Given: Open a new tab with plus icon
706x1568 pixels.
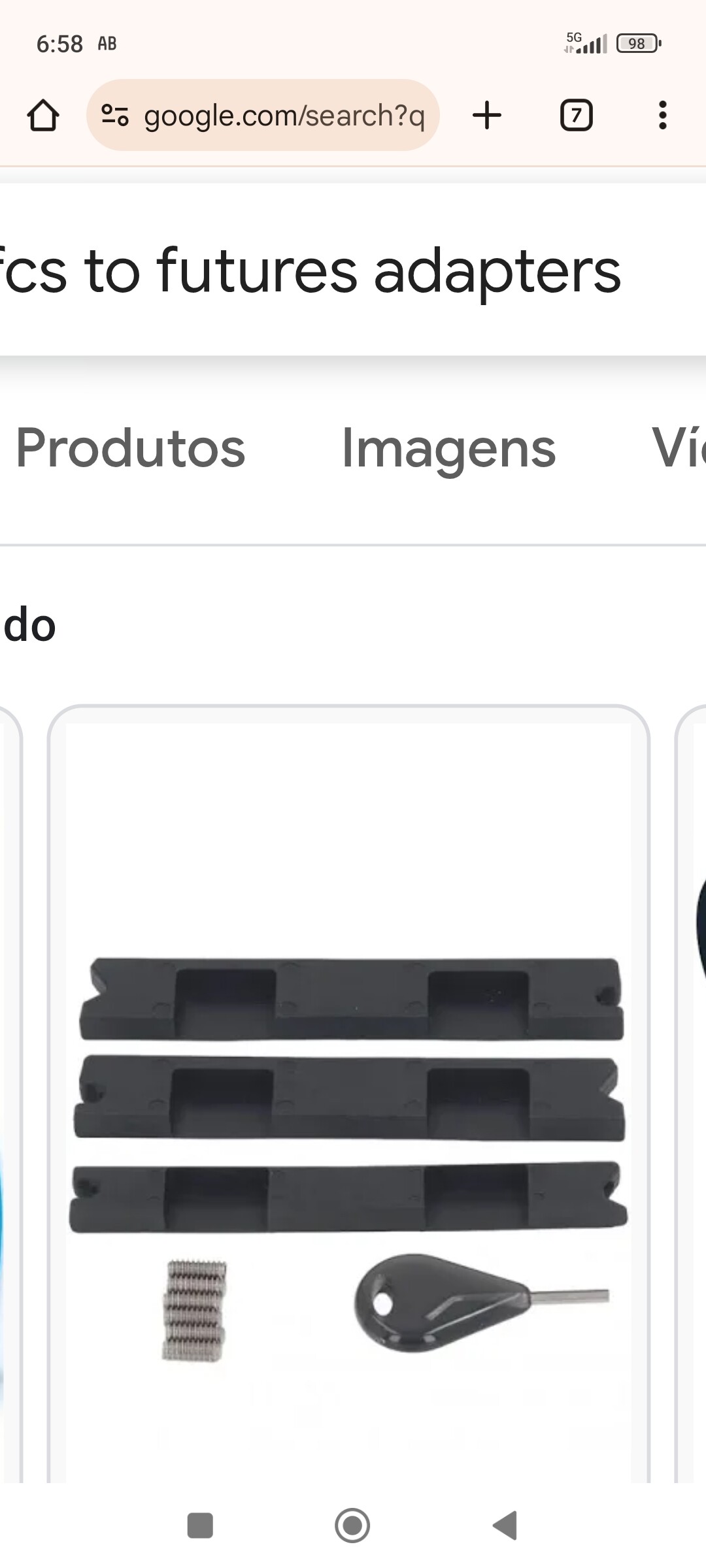Looking at the screenshot, I should pyautogui.click(x=487, y=116).
